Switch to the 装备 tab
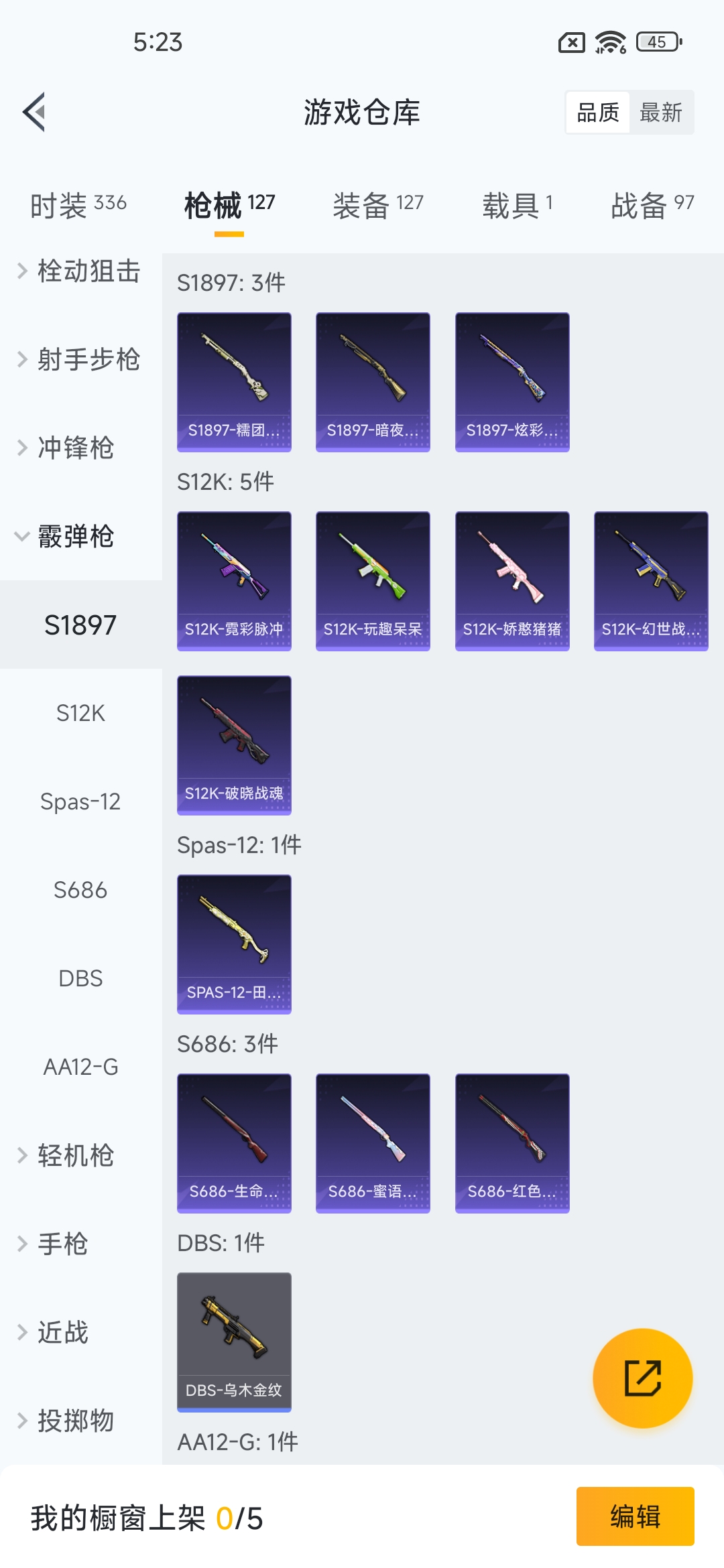Viewport: 724px width, 1568px height. click(378, 205)
